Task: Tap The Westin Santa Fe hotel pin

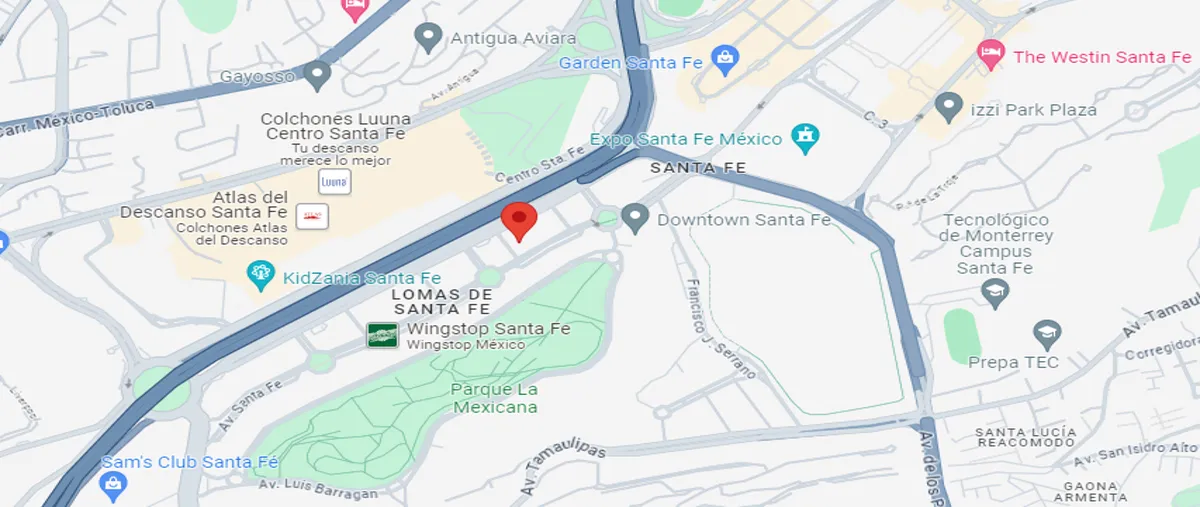Action: point(990,55)
